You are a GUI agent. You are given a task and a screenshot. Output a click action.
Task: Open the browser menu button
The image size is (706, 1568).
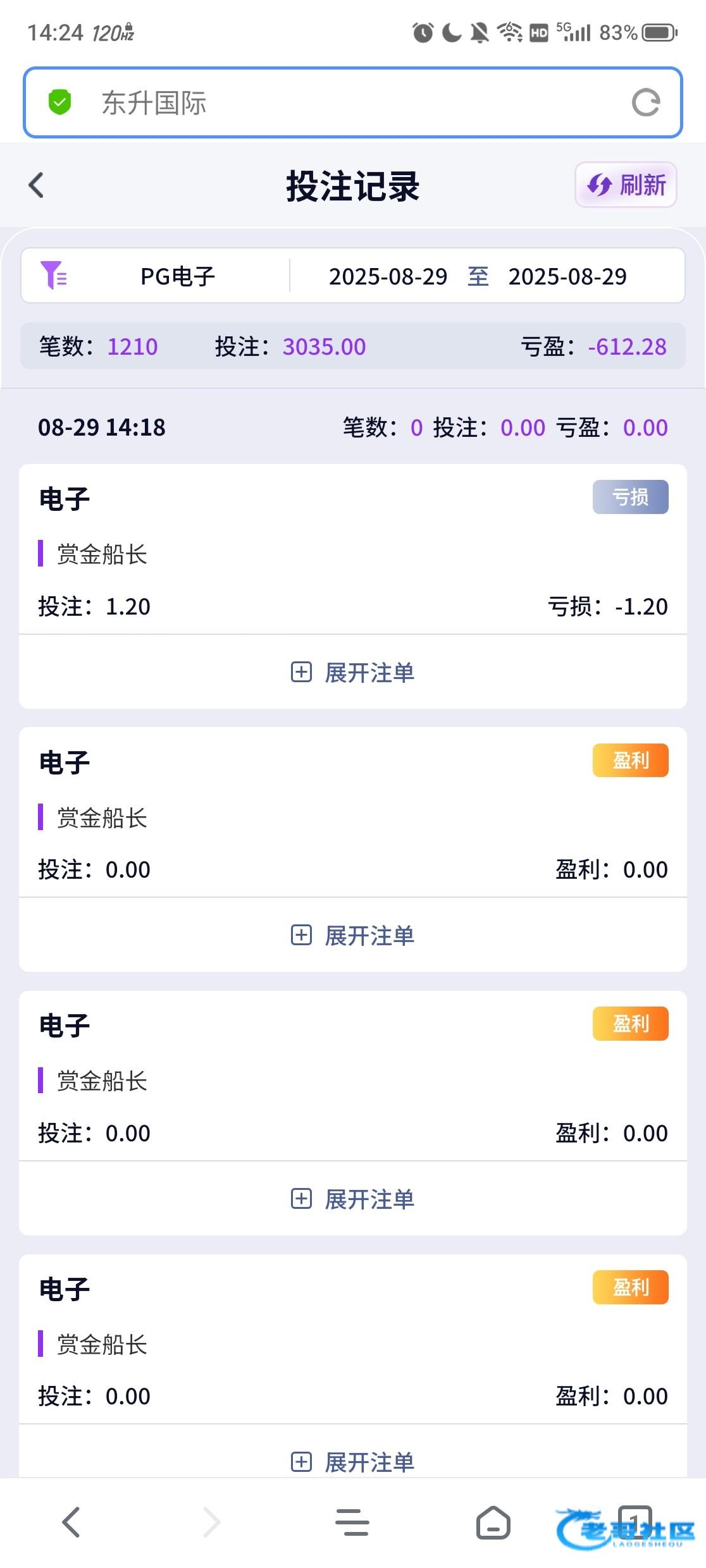[352, 1522]
